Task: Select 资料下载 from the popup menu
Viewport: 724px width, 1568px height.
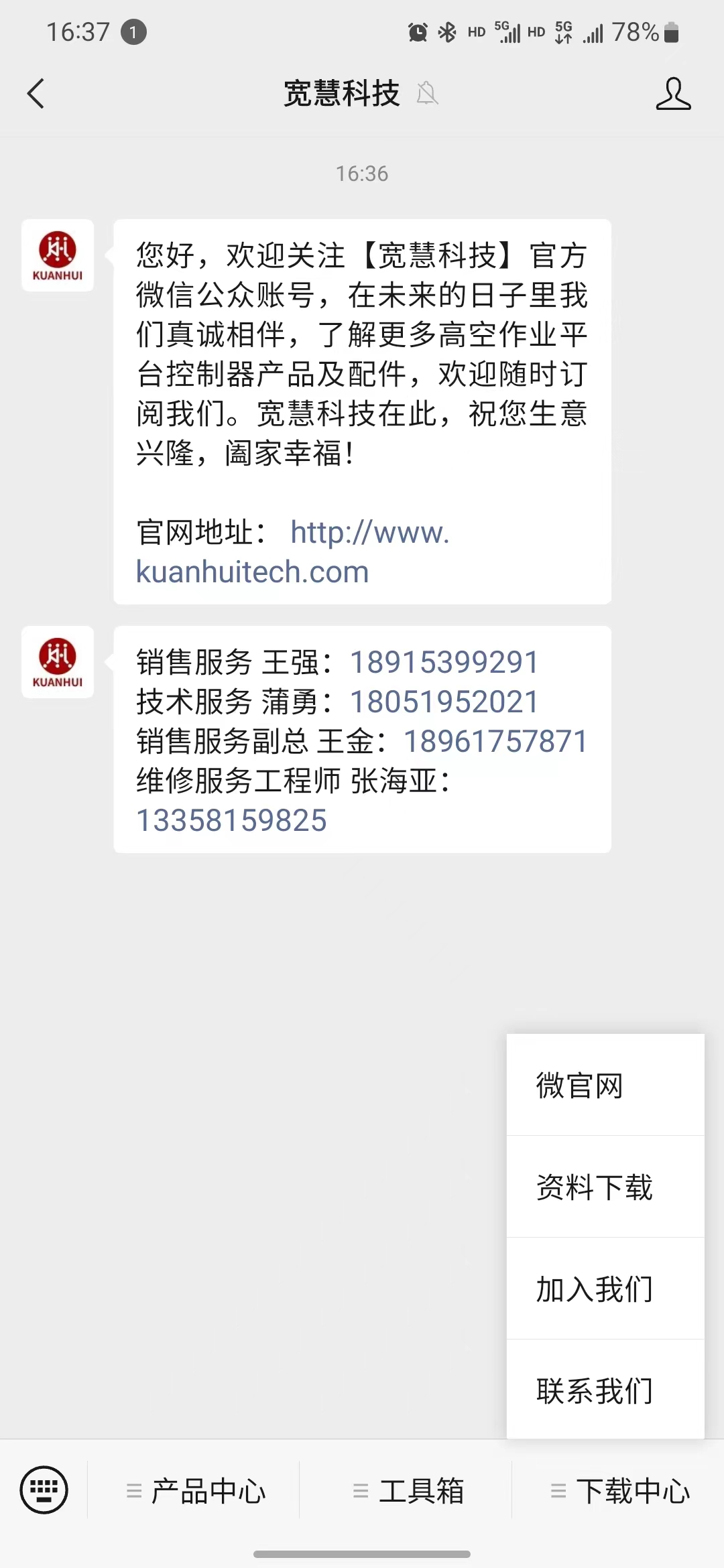Action: pyautogui.click(x=605, y=1187)
